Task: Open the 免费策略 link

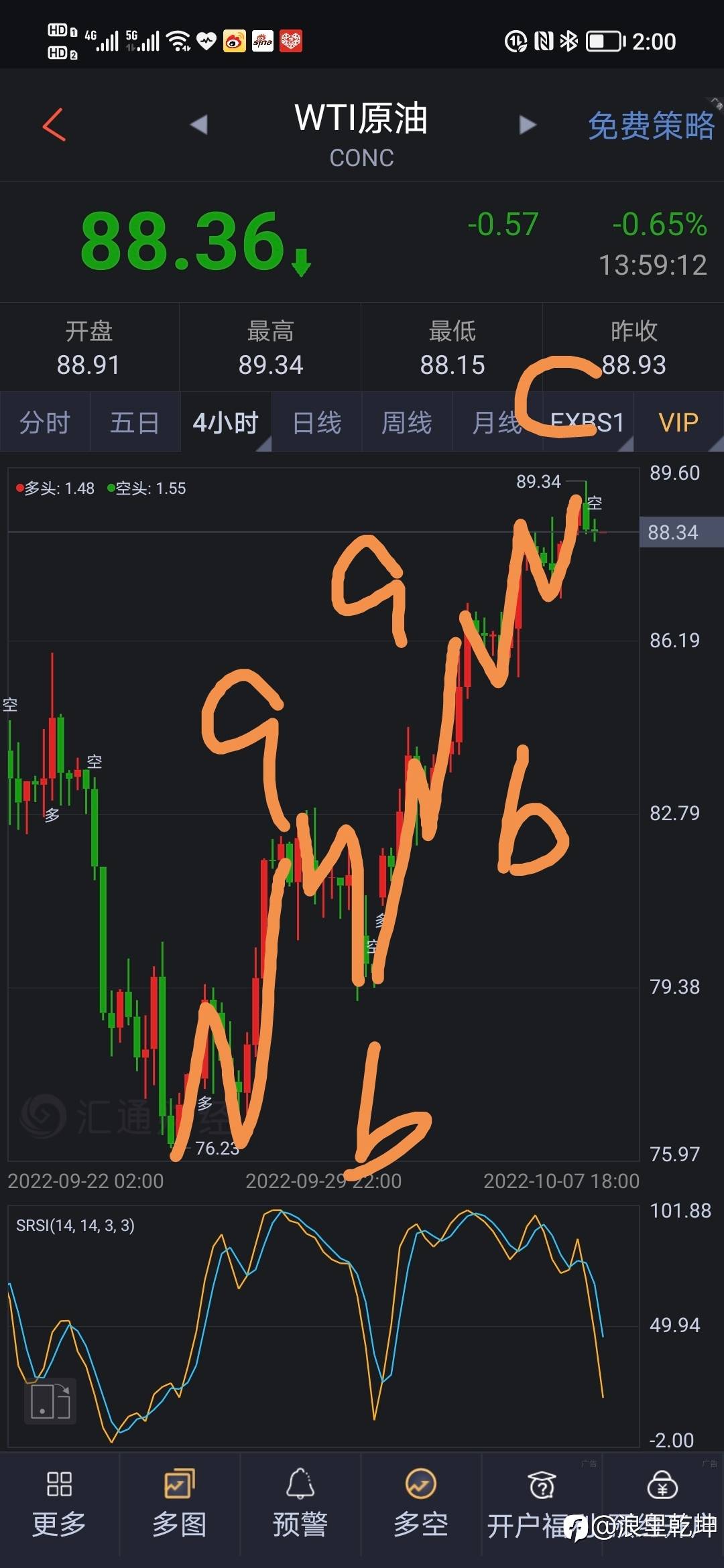Action: [x=650, y=126]
